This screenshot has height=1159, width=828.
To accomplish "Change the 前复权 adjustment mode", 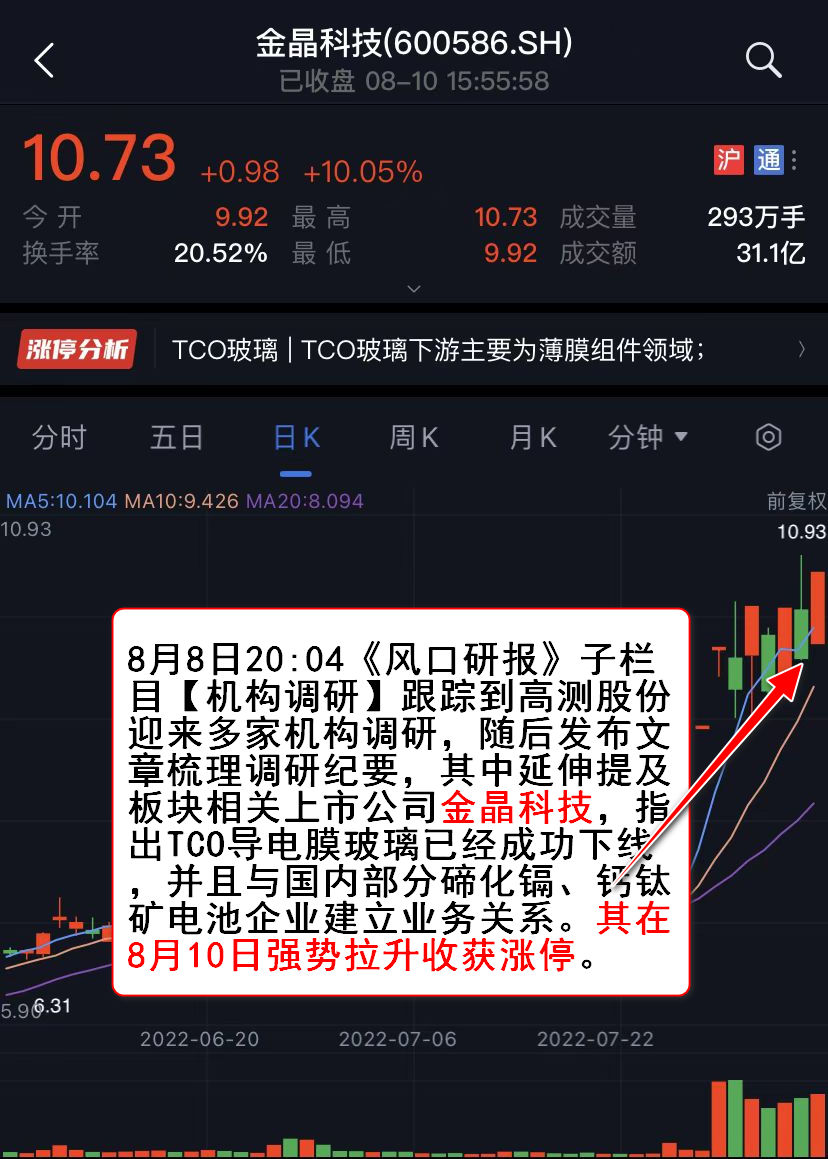I will point(796,501).
